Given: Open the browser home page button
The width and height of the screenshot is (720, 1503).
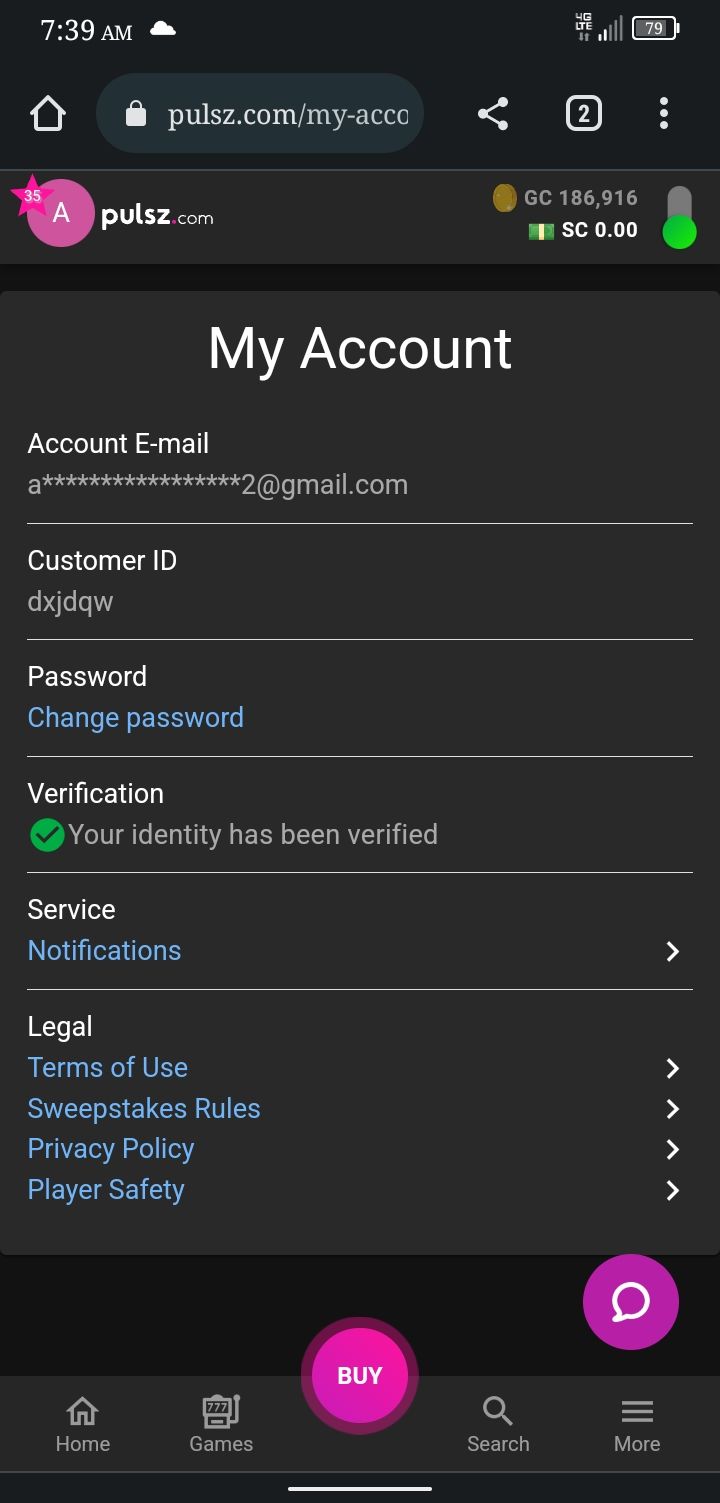Looking at the screenshot, I should [48, 114].
